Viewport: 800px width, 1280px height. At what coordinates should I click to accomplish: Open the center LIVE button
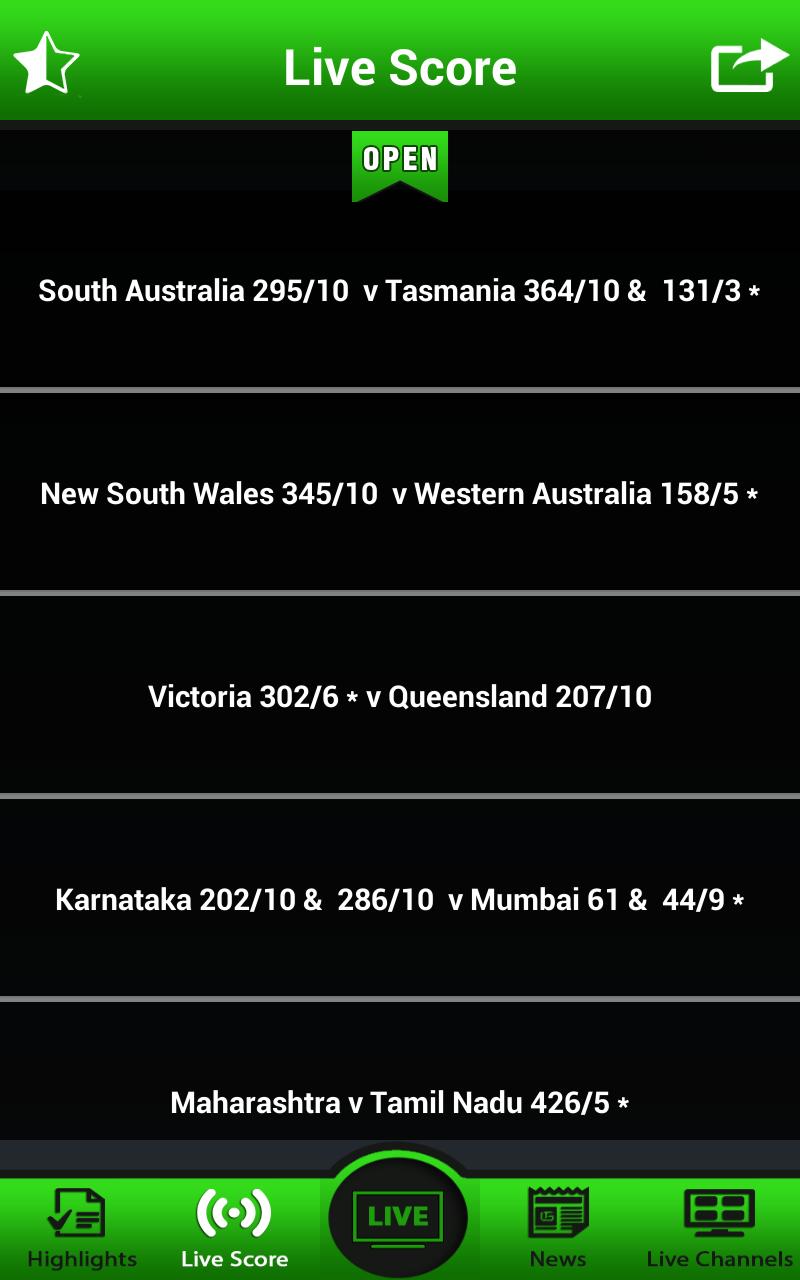(x=398, y=1217)
